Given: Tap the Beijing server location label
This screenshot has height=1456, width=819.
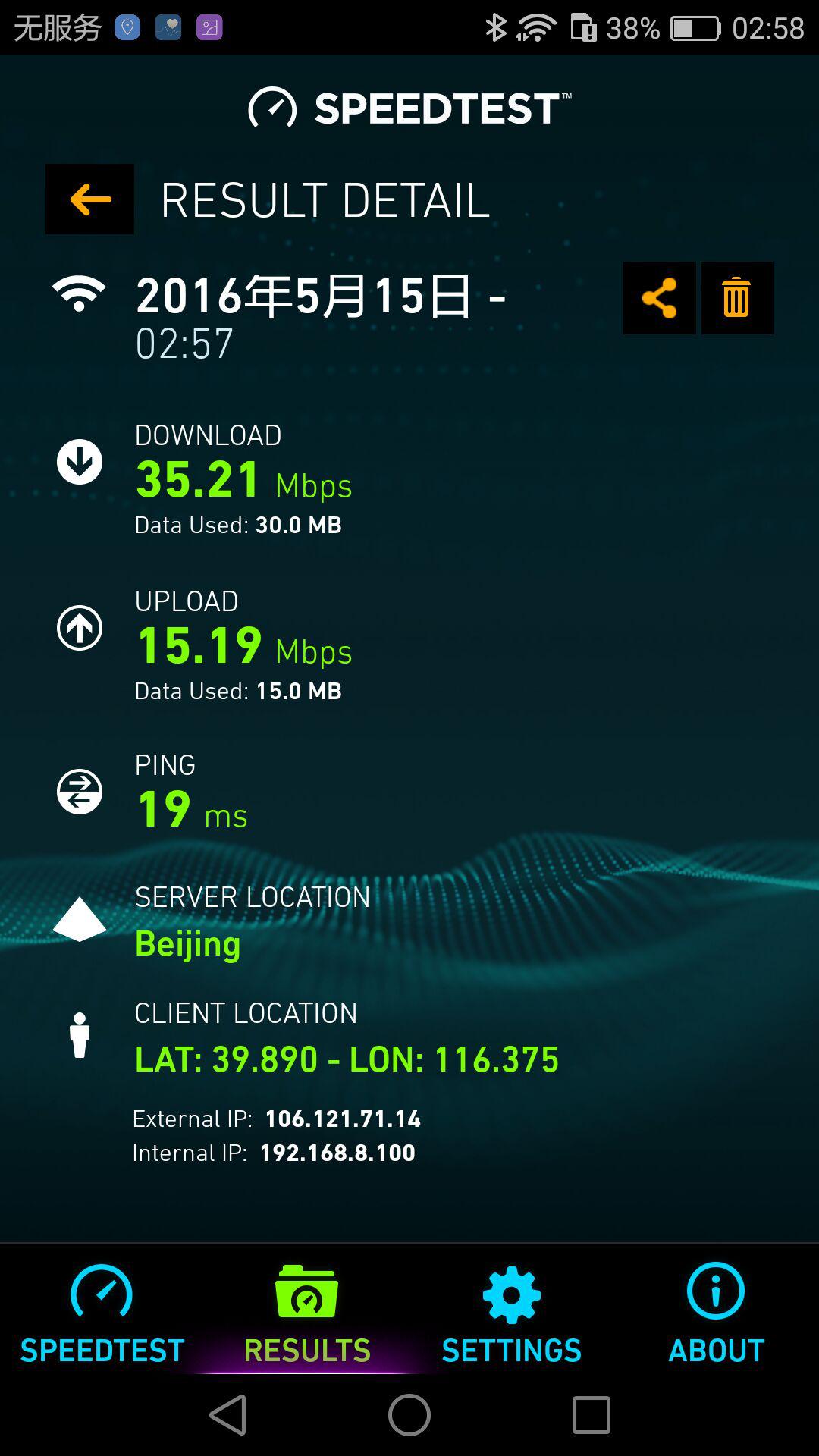Looking at the screenshot, I should pos(187,944).
